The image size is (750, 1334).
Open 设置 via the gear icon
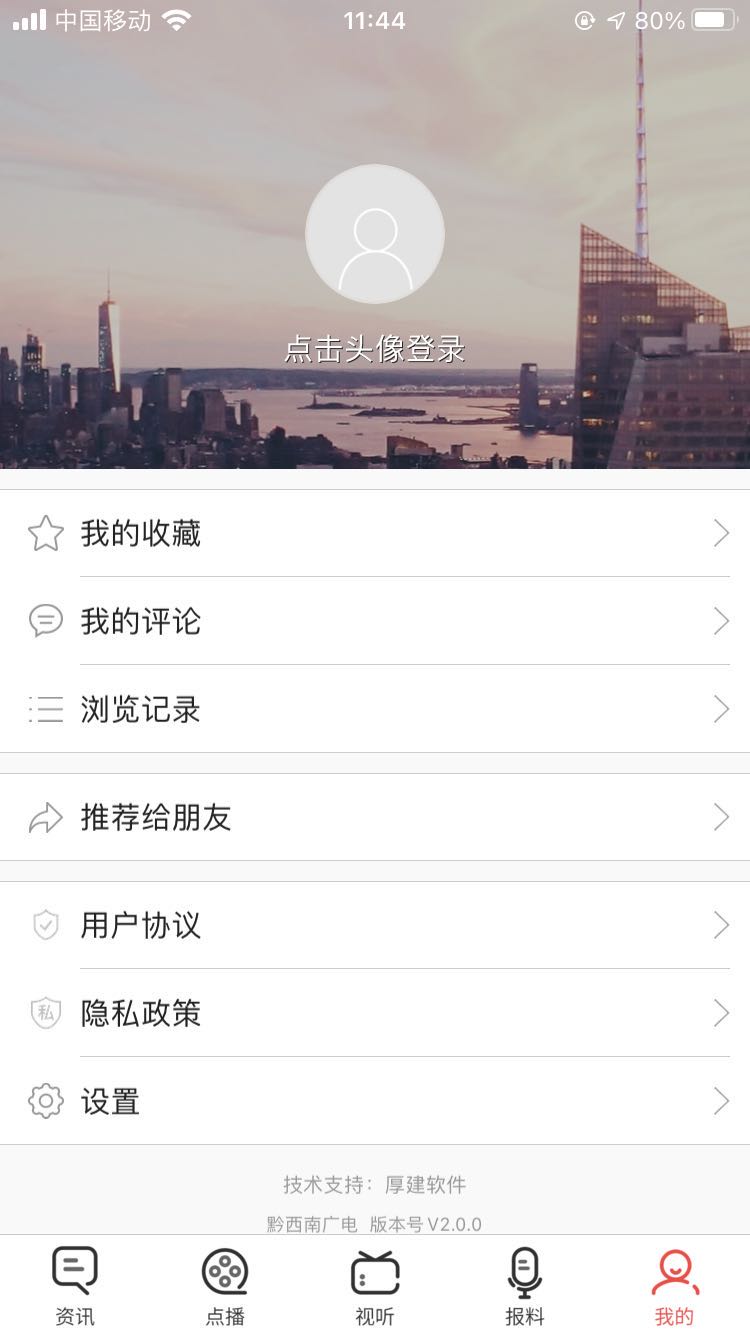(46, 1101)
